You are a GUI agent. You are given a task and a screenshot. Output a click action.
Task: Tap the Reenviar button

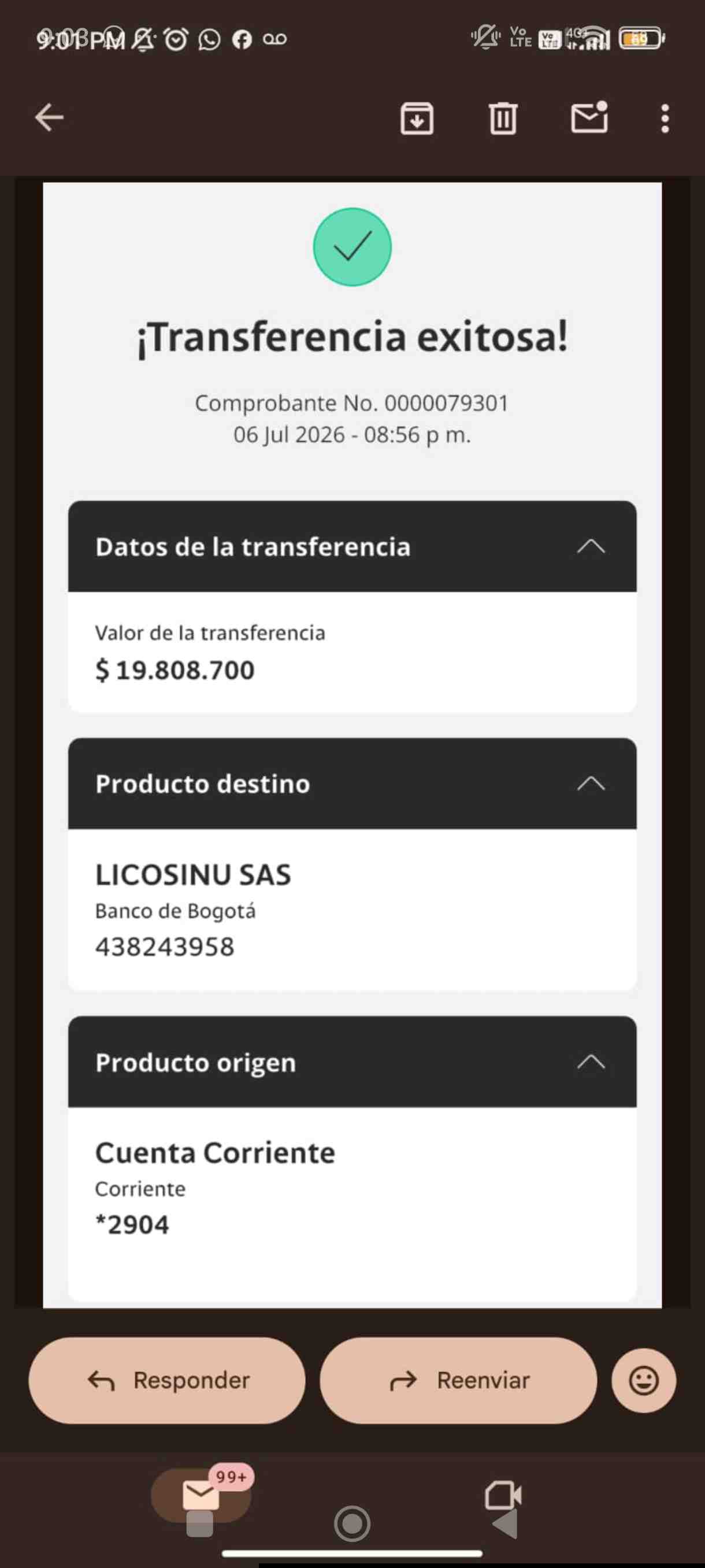(x=458, y=1380)
